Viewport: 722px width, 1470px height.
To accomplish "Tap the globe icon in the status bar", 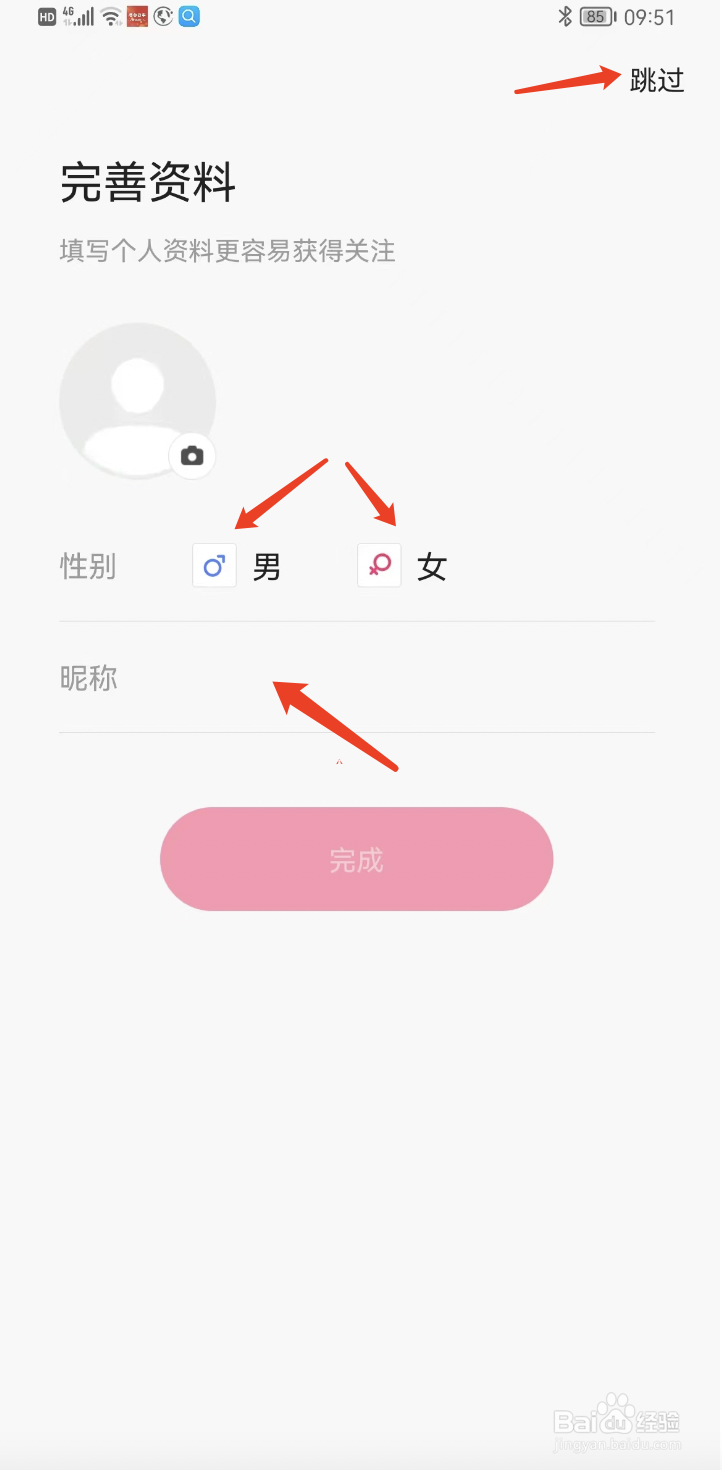I will (x=164, y=16).
